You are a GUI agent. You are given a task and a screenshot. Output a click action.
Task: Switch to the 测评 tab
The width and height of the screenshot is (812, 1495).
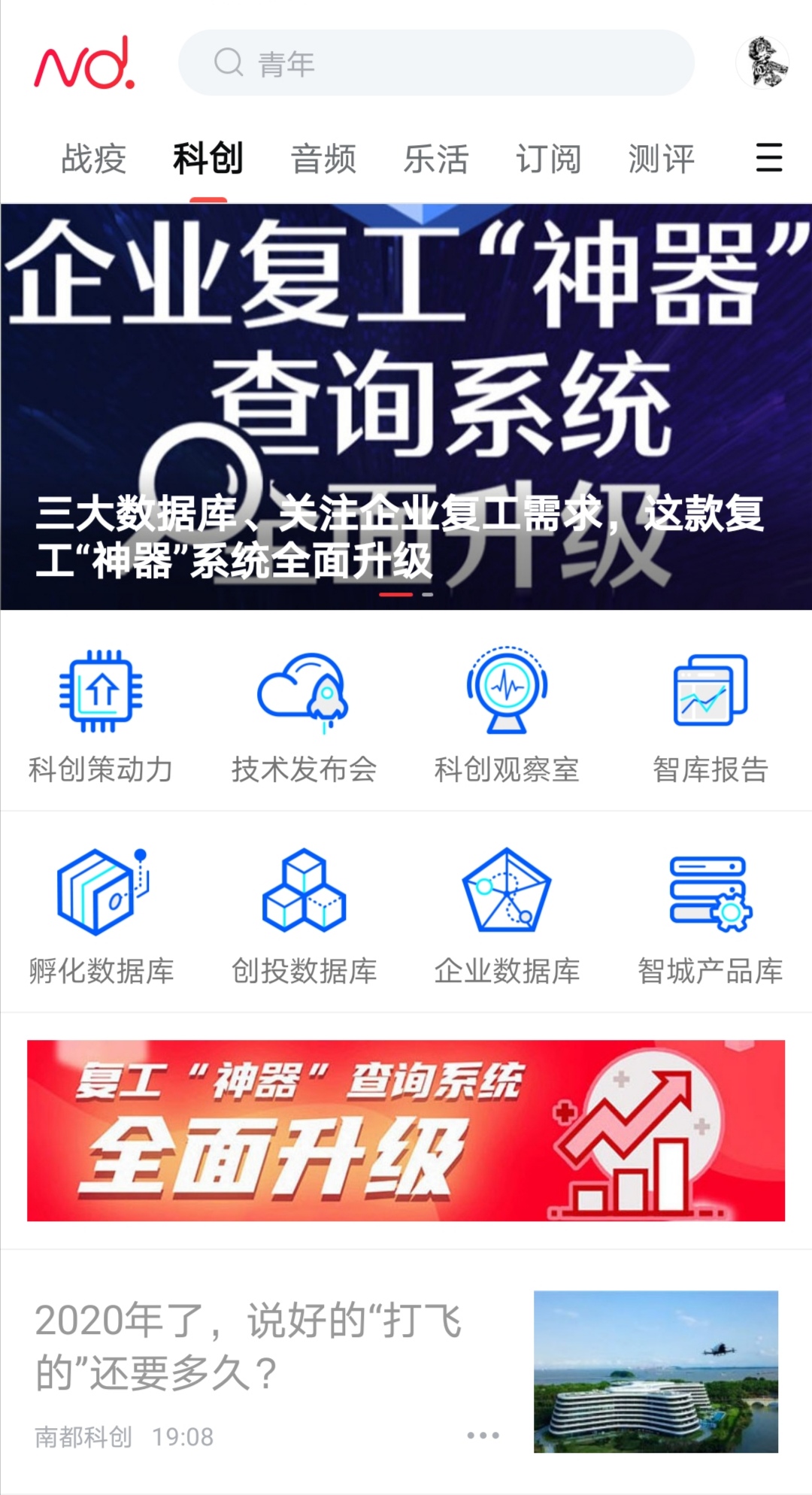661,159
